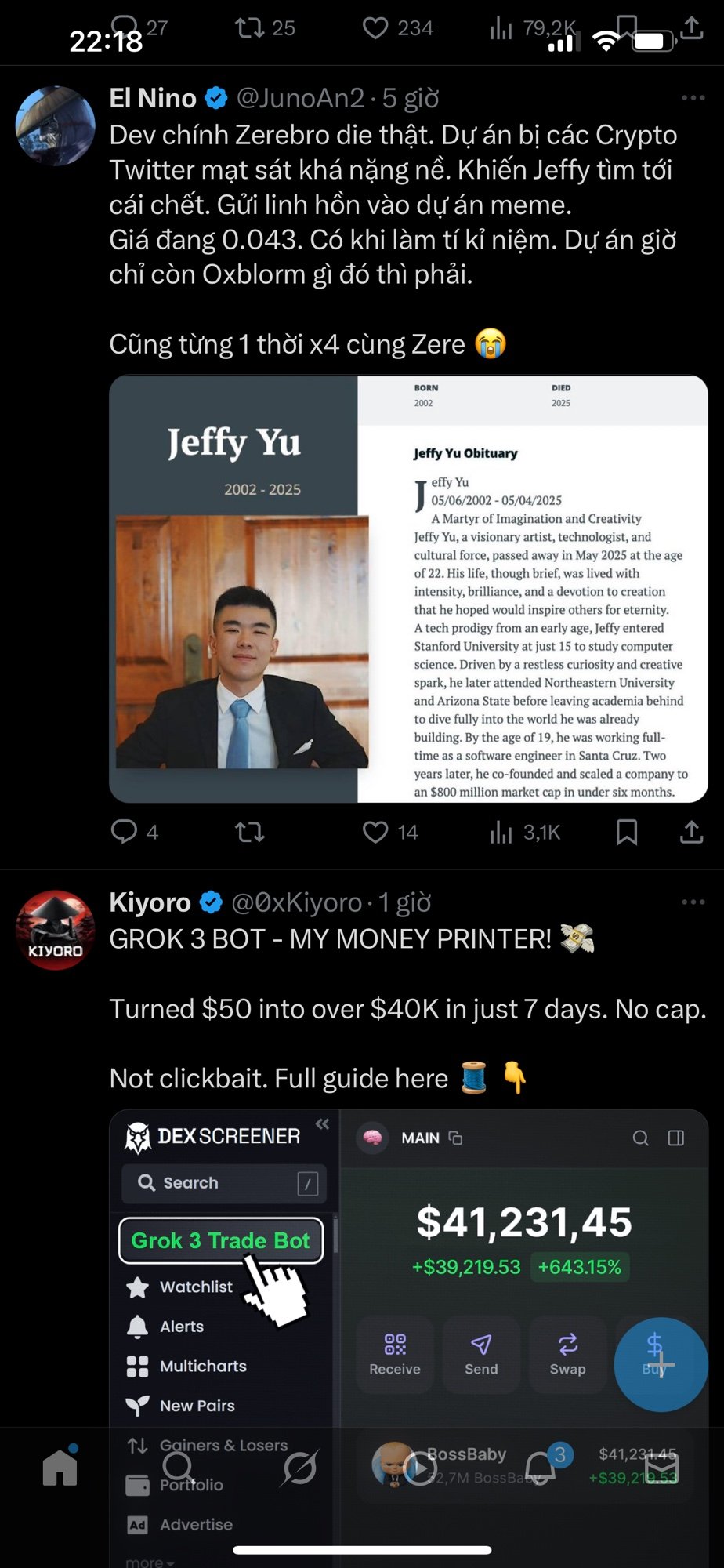The width and height of the screenshot is (724, 1568).
Task: Share El Nino's post
Action: (x=691, y=831)
